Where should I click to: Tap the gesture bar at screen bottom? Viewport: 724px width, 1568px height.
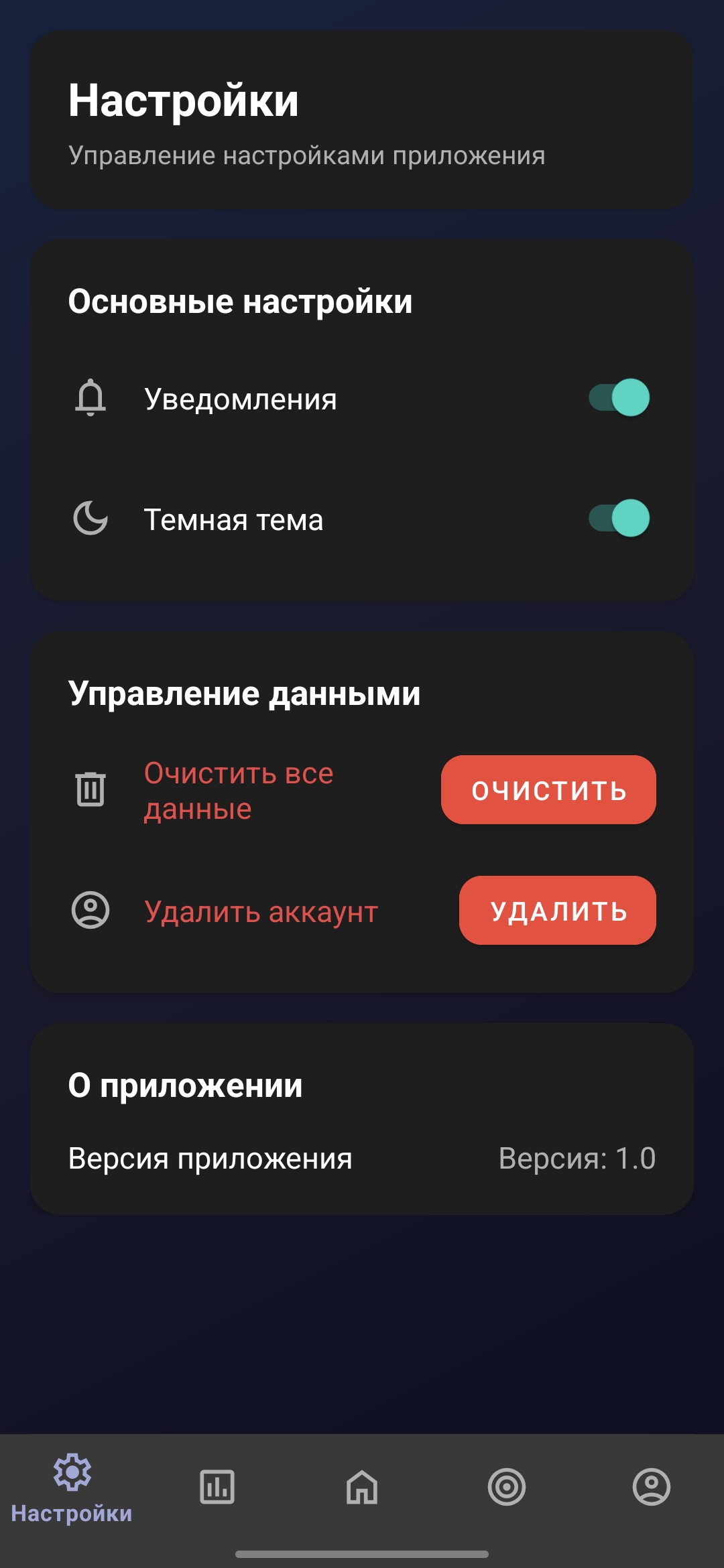click(362, 1555)
